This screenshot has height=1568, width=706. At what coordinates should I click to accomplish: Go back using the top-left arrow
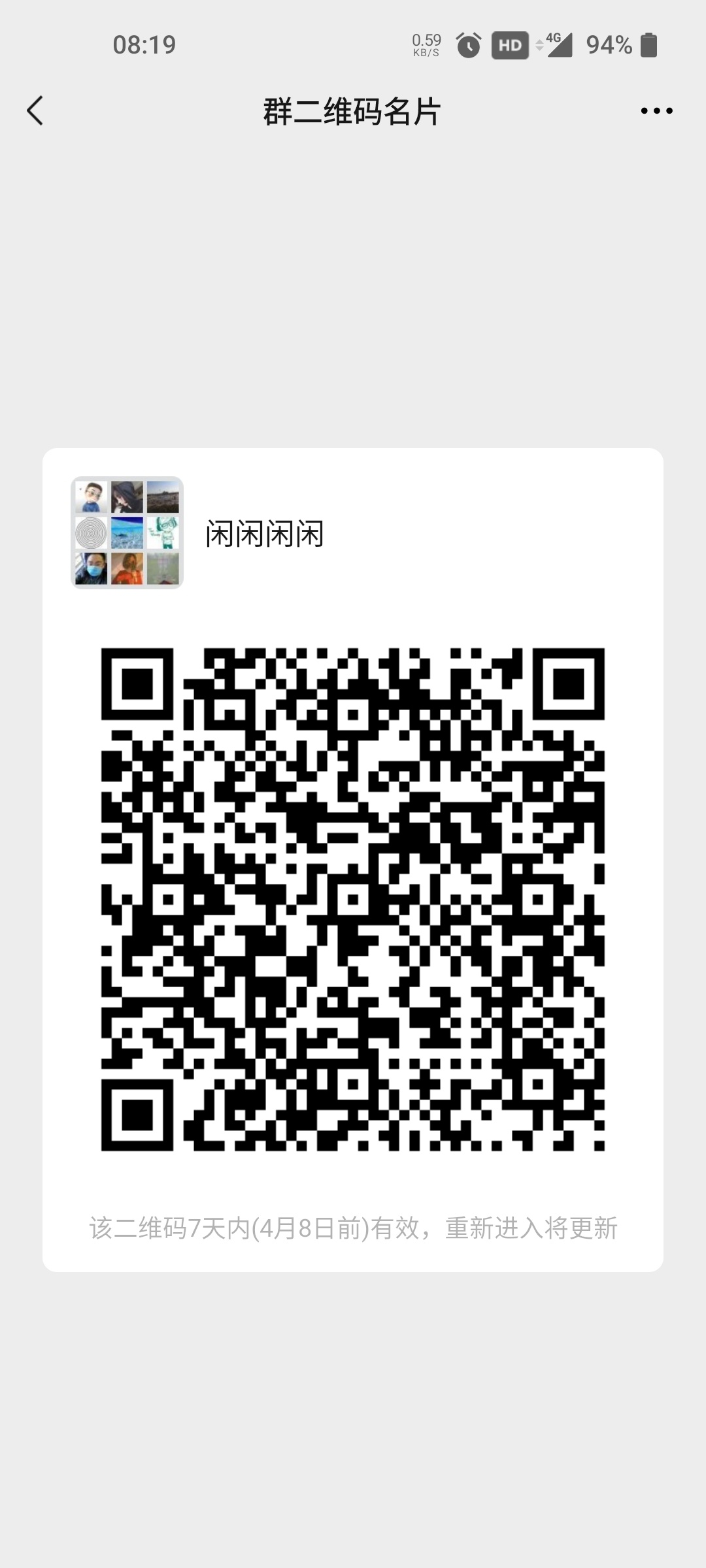click(35, 110)
